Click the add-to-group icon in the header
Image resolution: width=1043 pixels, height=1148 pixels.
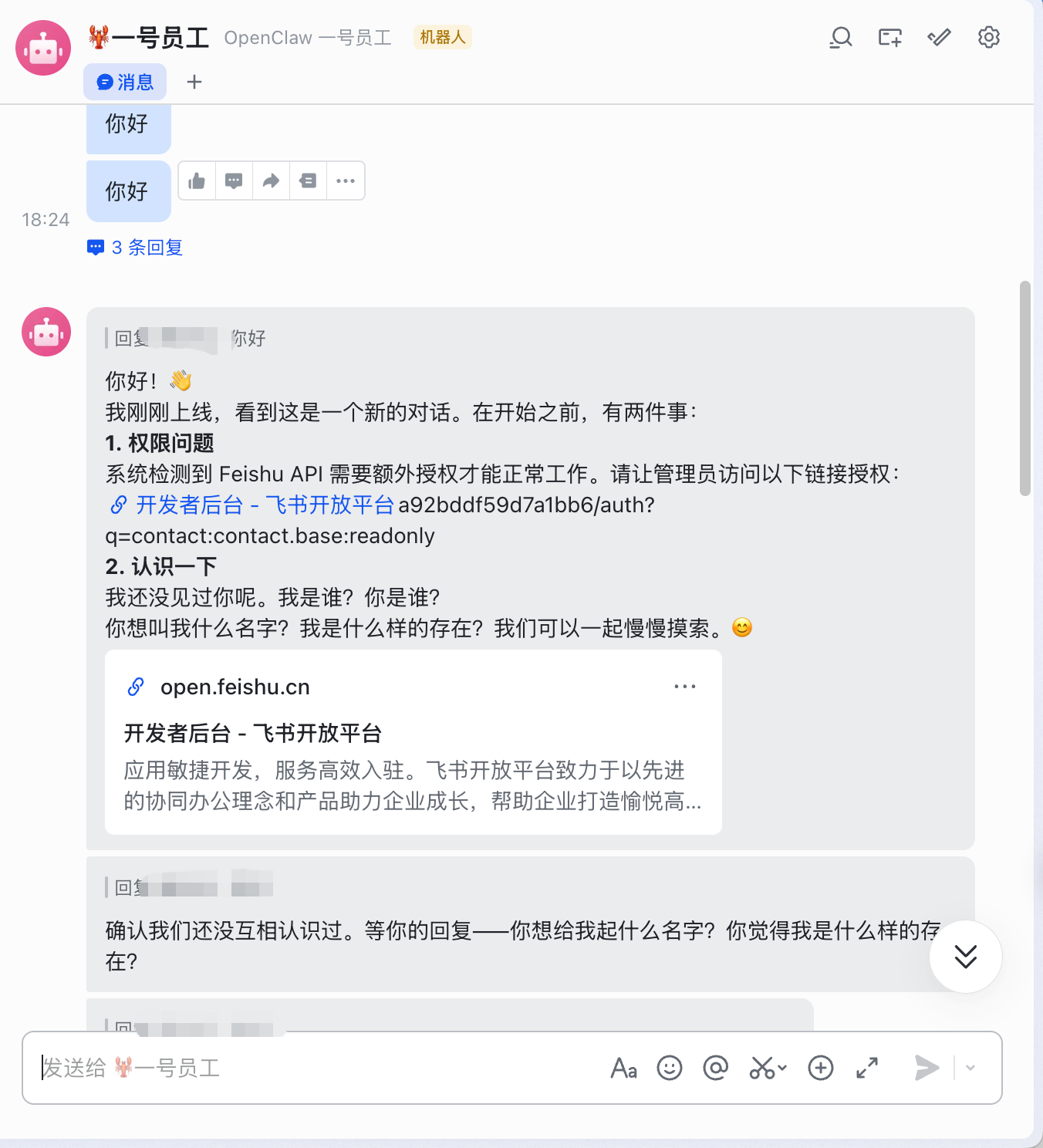tap(889, 37)
